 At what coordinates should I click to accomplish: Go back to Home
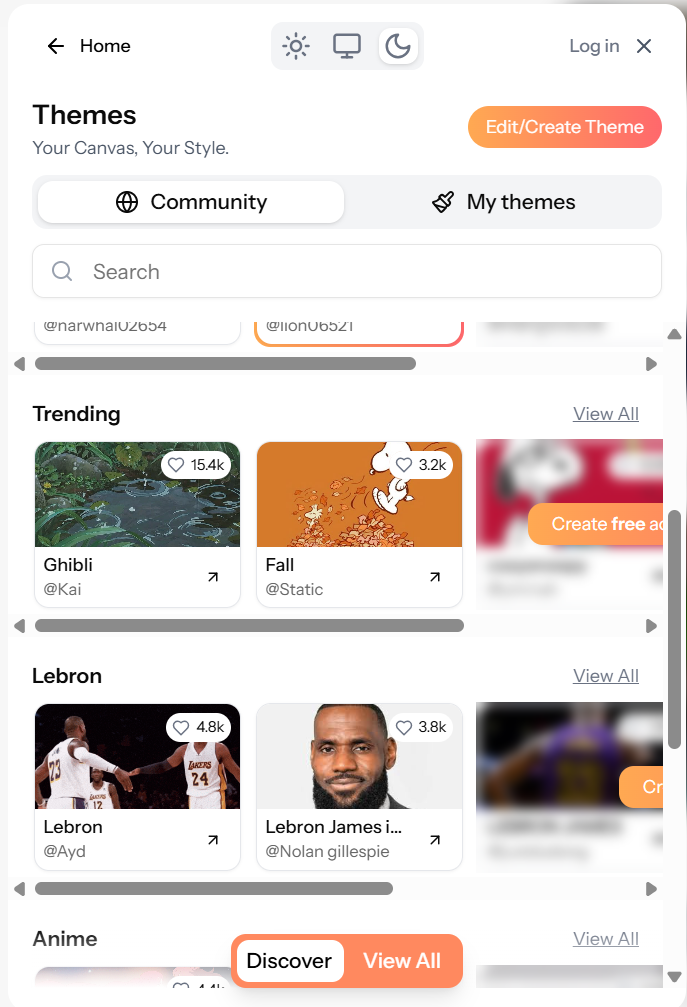88,46
